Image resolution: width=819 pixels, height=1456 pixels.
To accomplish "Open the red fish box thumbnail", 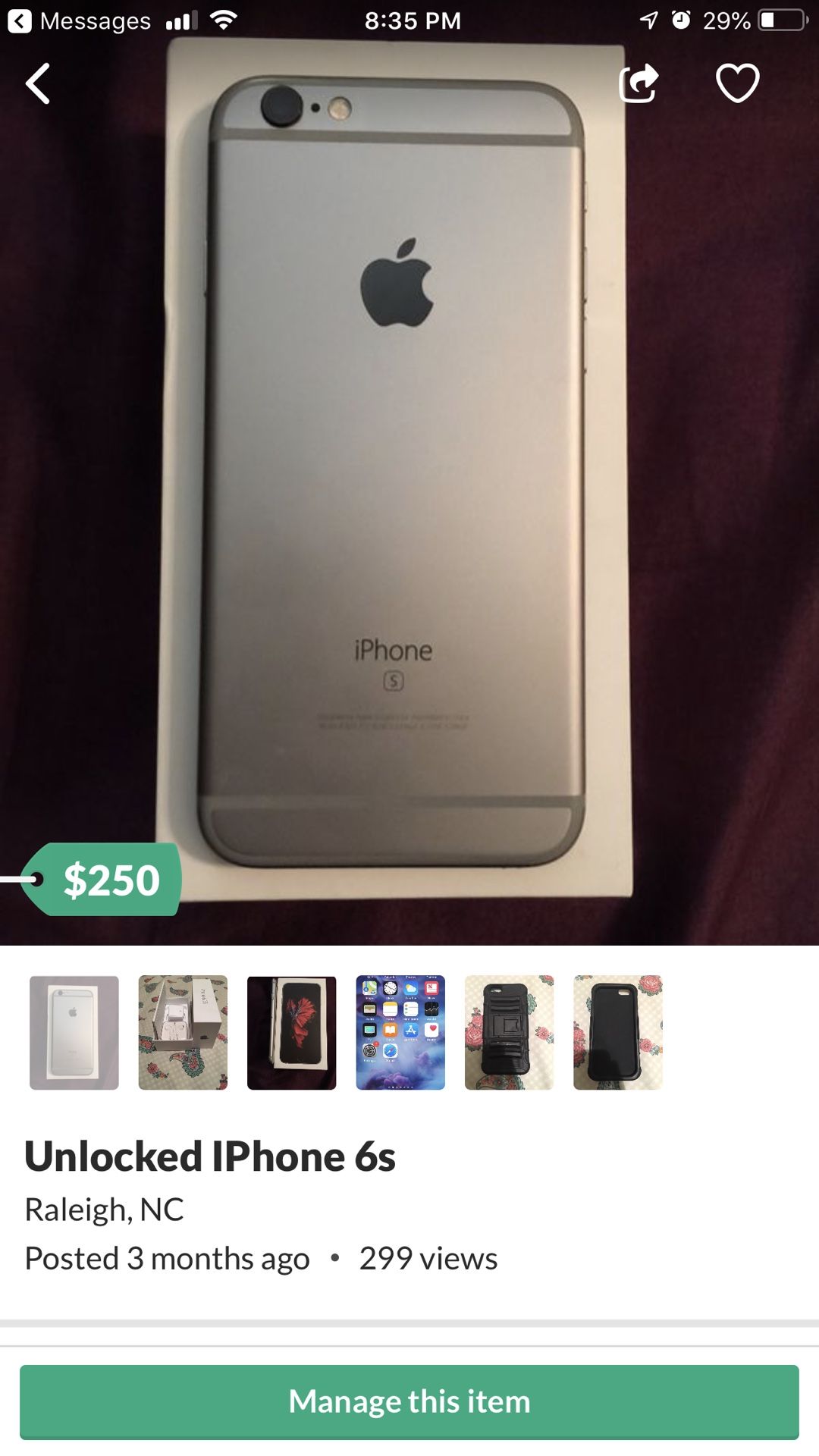I will click(x=291, y=1032).
